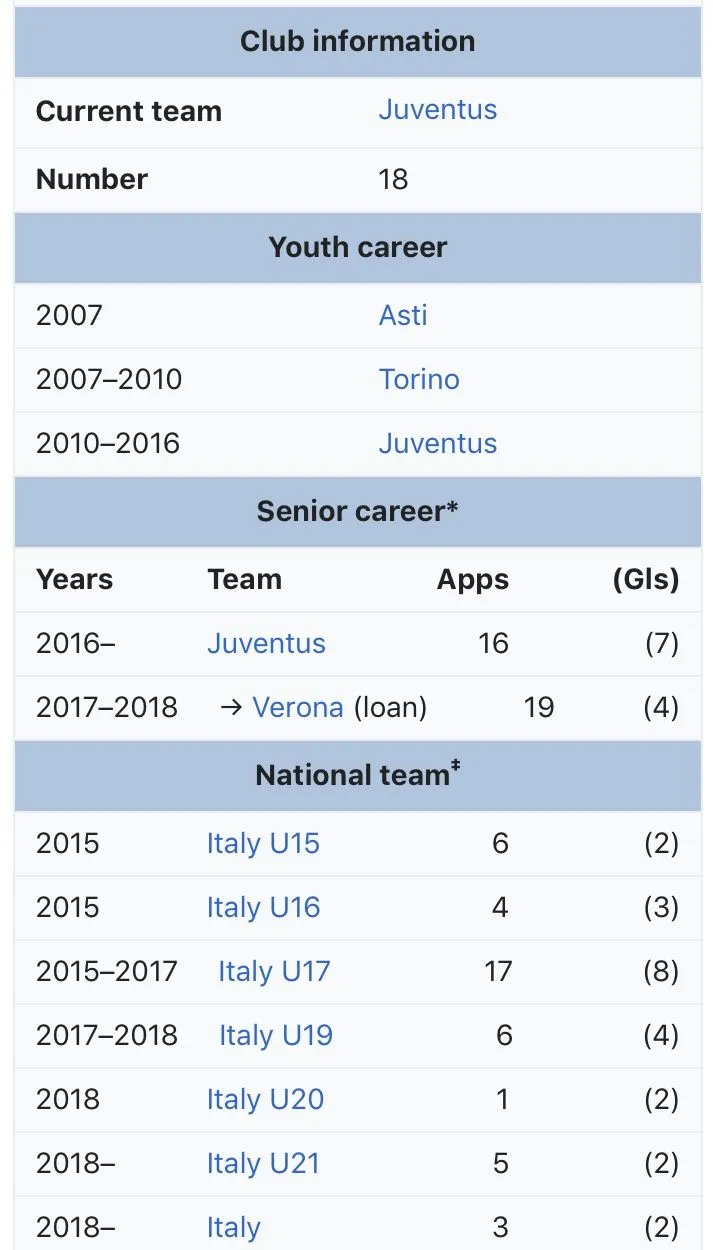Open the Italy U19 link

pos(276,1035)
